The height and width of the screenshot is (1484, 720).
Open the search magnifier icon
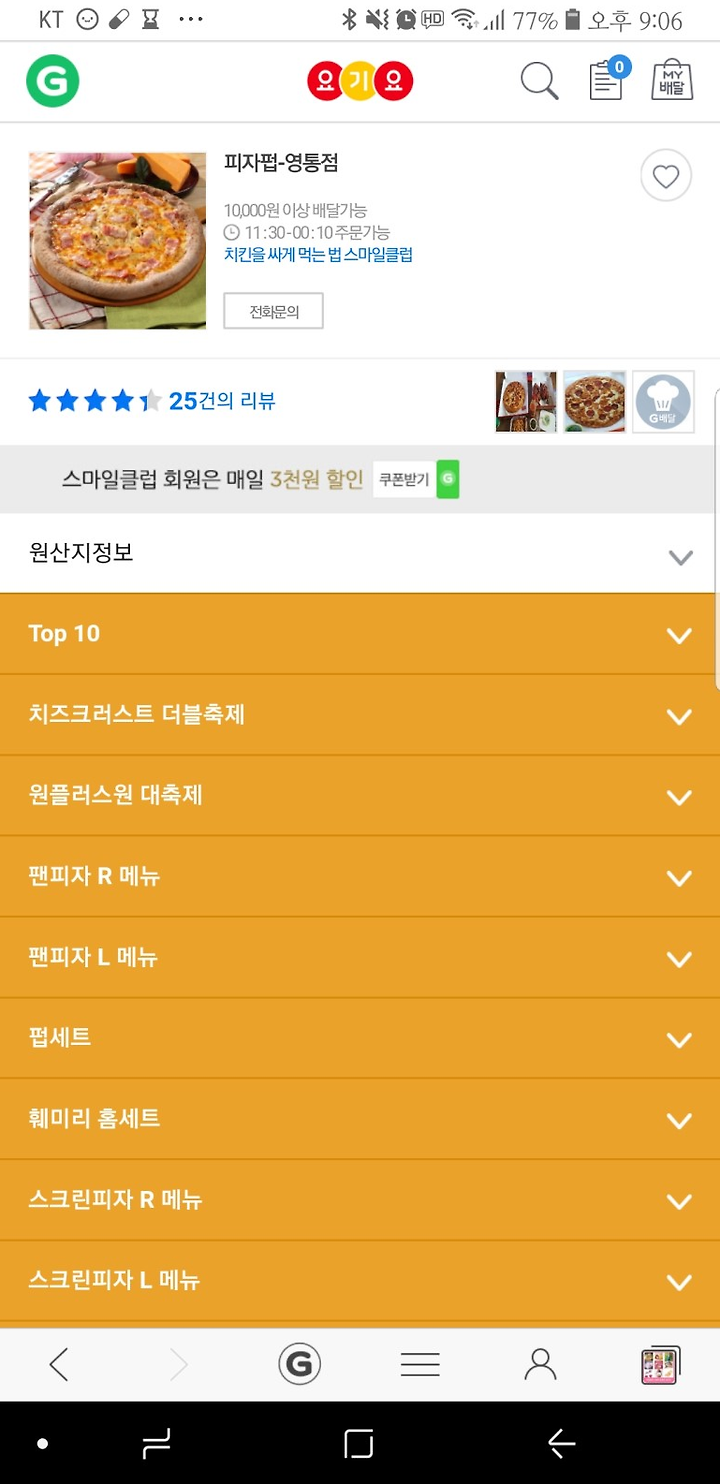tap(540, 81)
